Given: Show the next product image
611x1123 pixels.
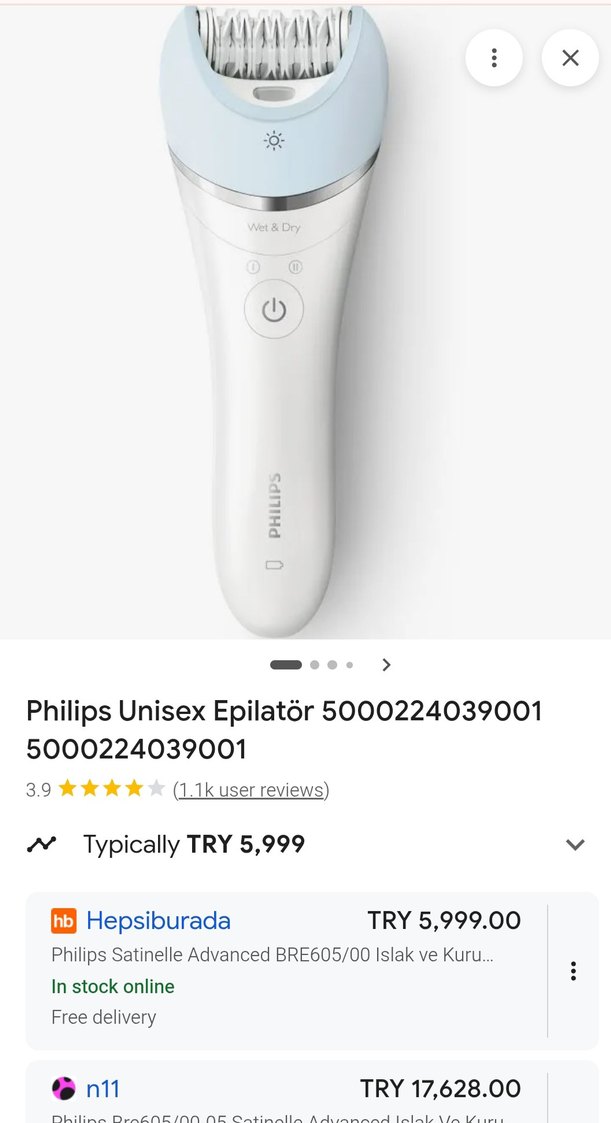Looking at the screenshot, I should pos(387,665).
